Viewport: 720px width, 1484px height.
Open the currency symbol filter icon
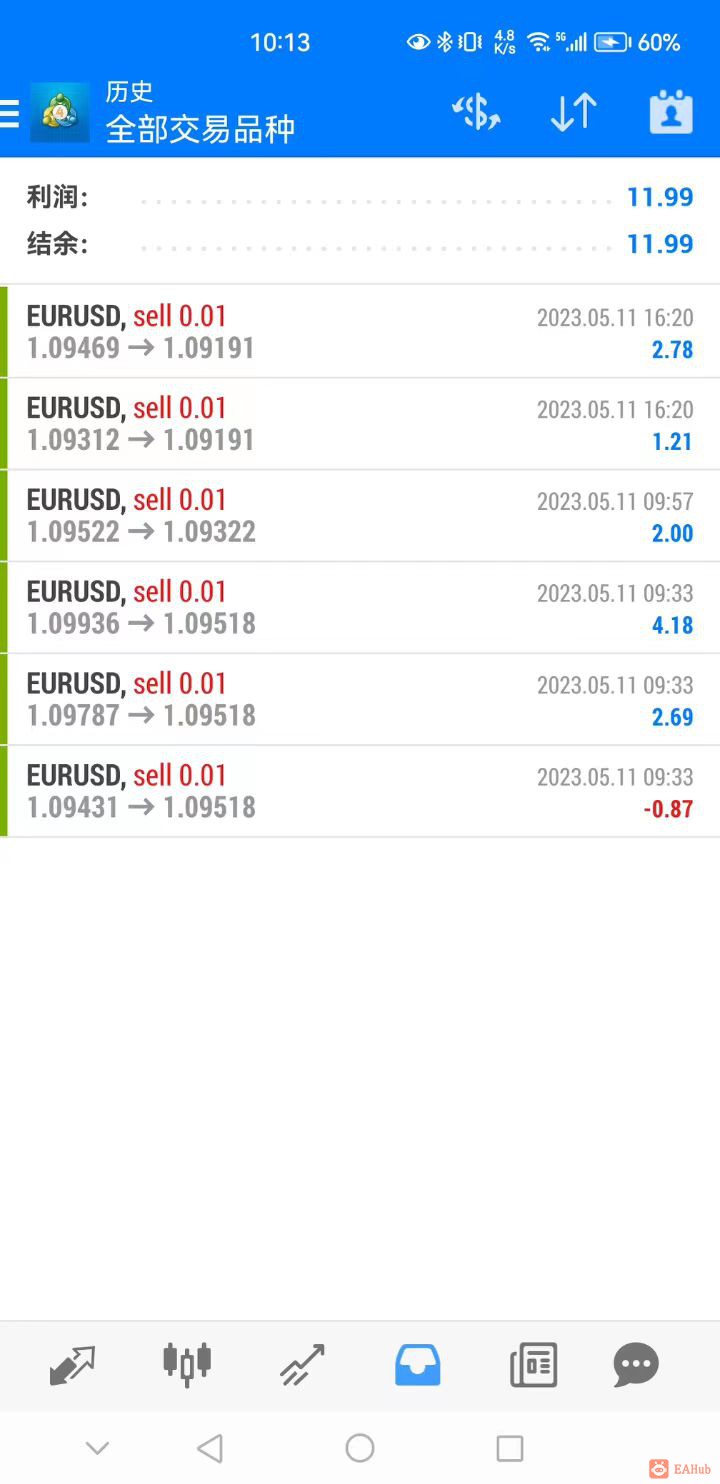point(476,113)
